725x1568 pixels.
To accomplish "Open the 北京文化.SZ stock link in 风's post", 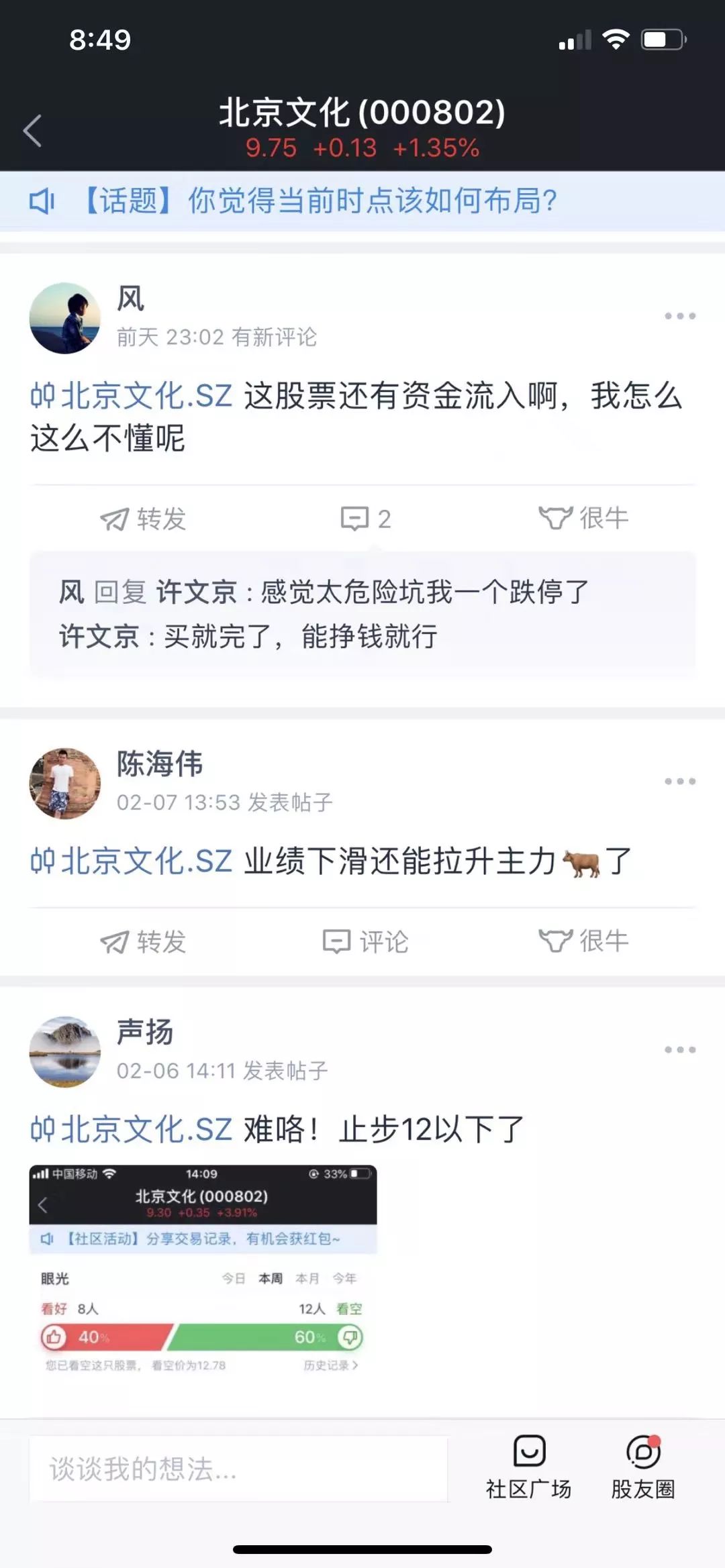I will [x=132, y=396].
